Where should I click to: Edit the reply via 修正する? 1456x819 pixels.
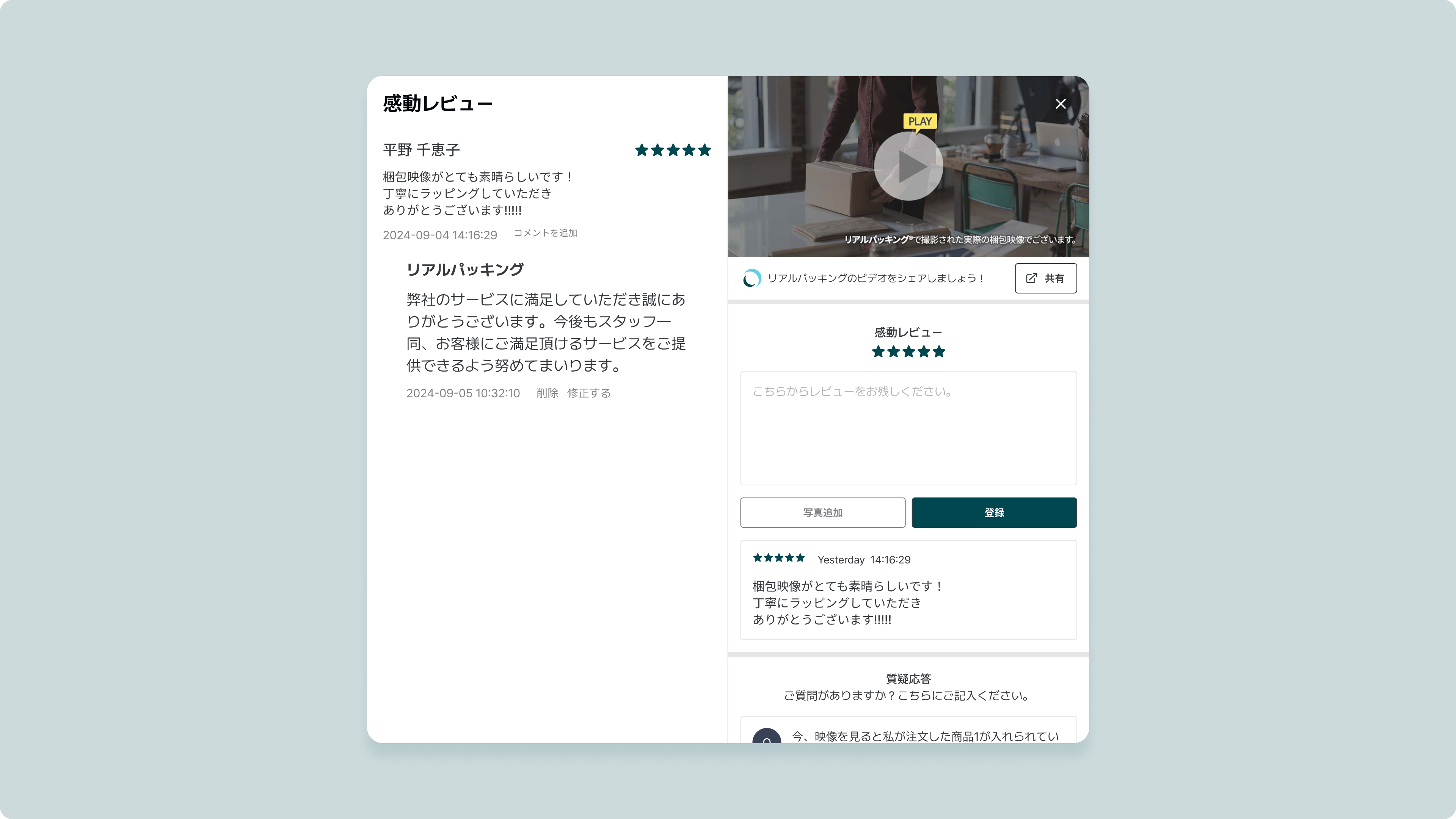coord(588,393)
